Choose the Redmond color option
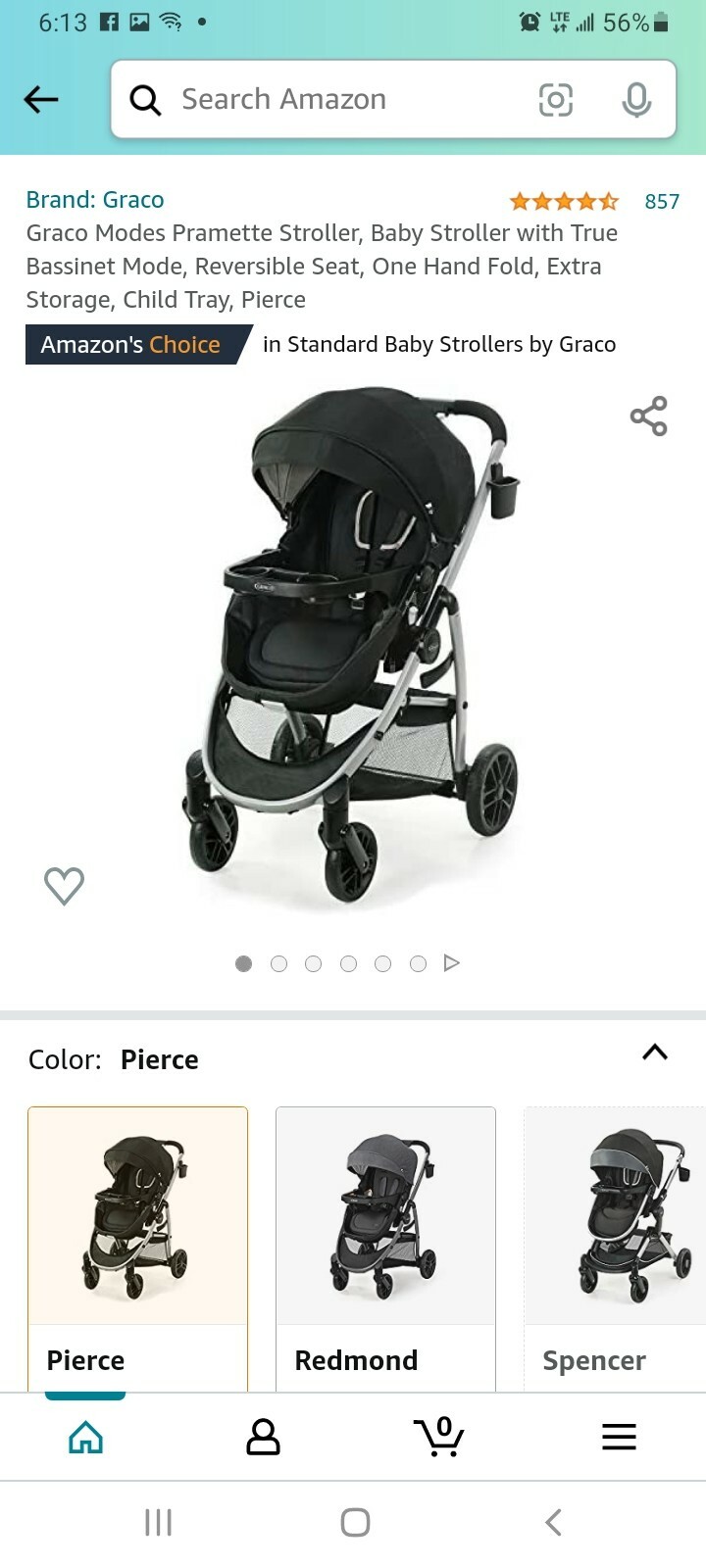The width and height of the screenshot is (706, 1568). (x=385, y=1245)
